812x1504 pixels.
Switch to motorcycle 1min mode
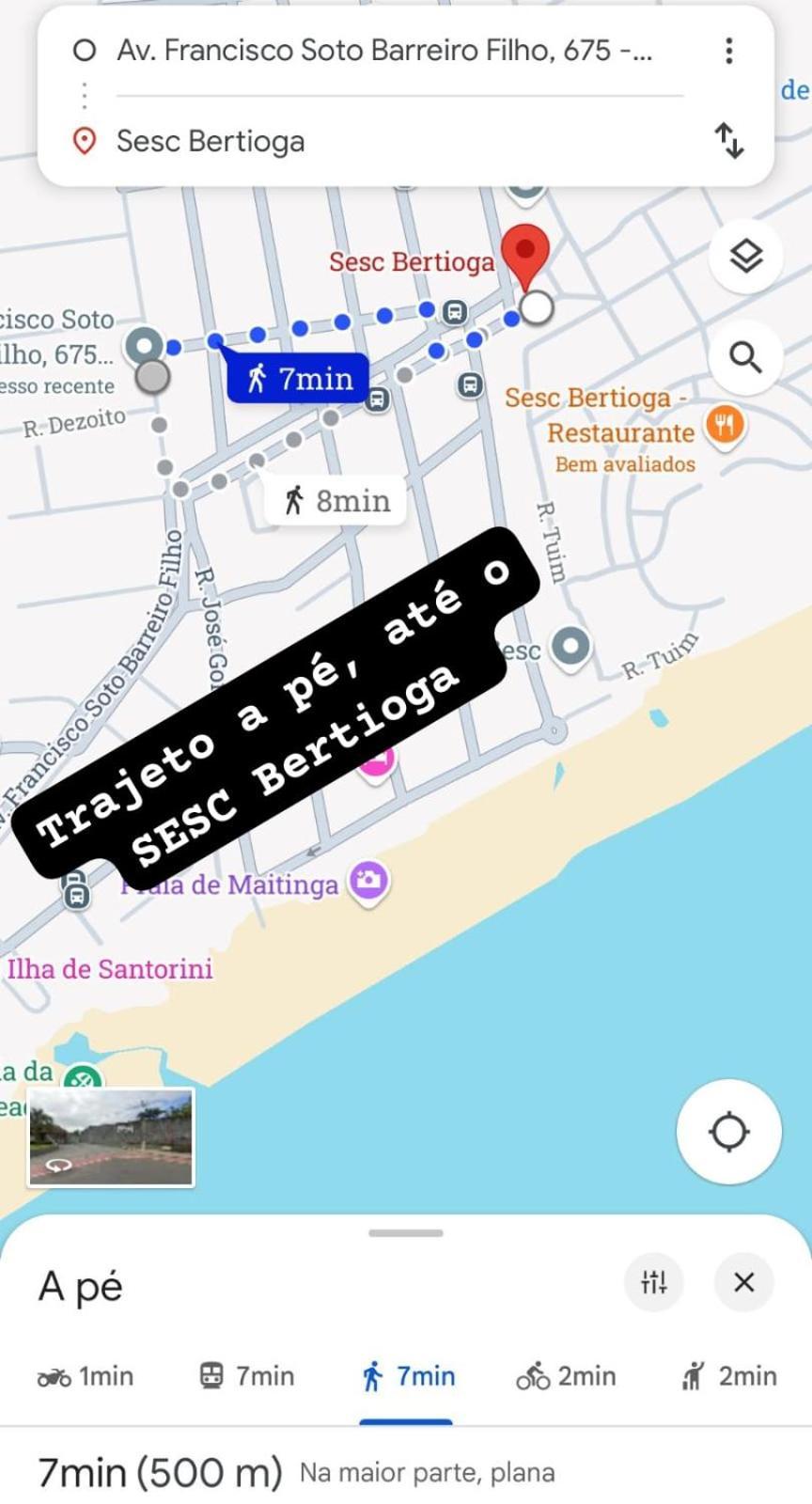tap(86, 1376)
